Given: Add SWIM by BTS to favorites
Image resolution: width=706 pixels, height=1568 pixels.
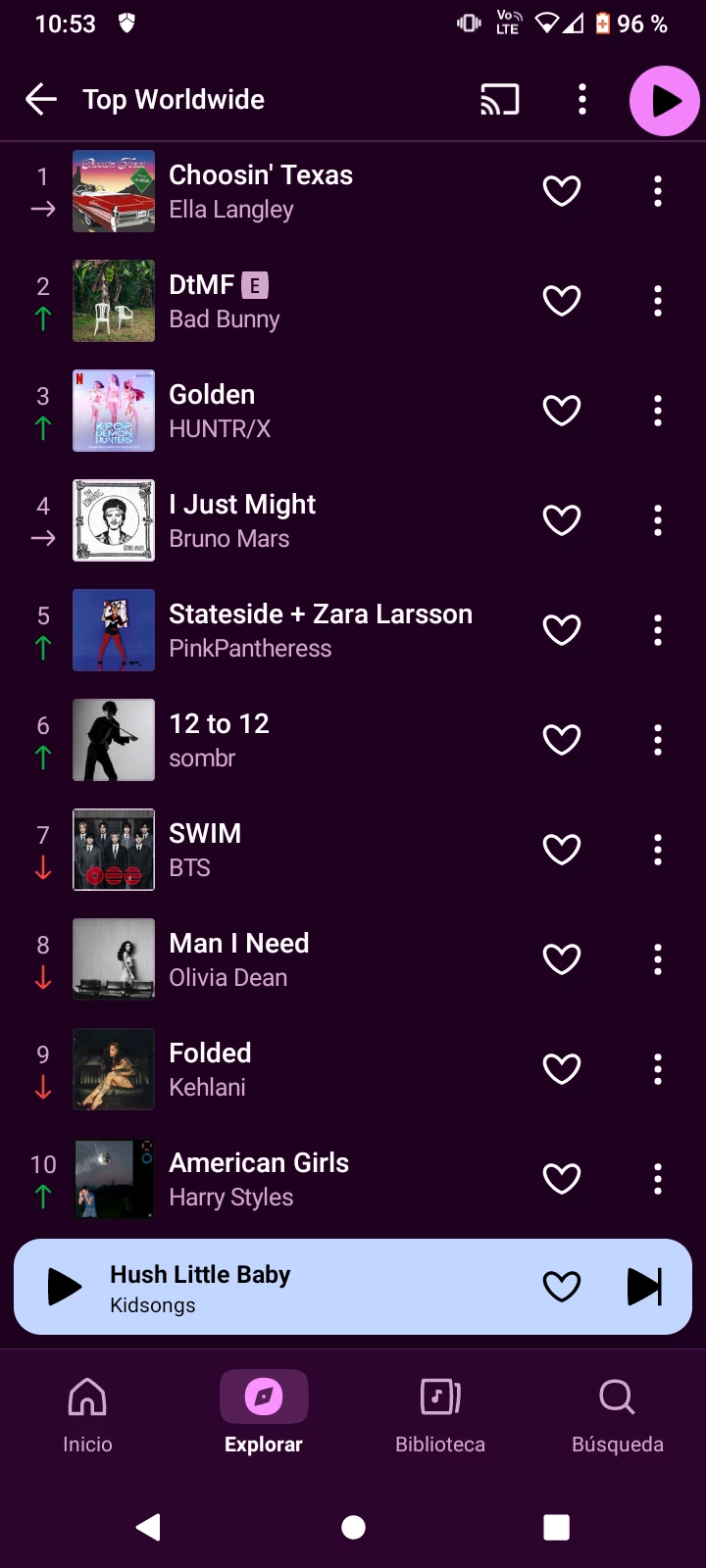Looking at the screenshot, I should [562, 850].
